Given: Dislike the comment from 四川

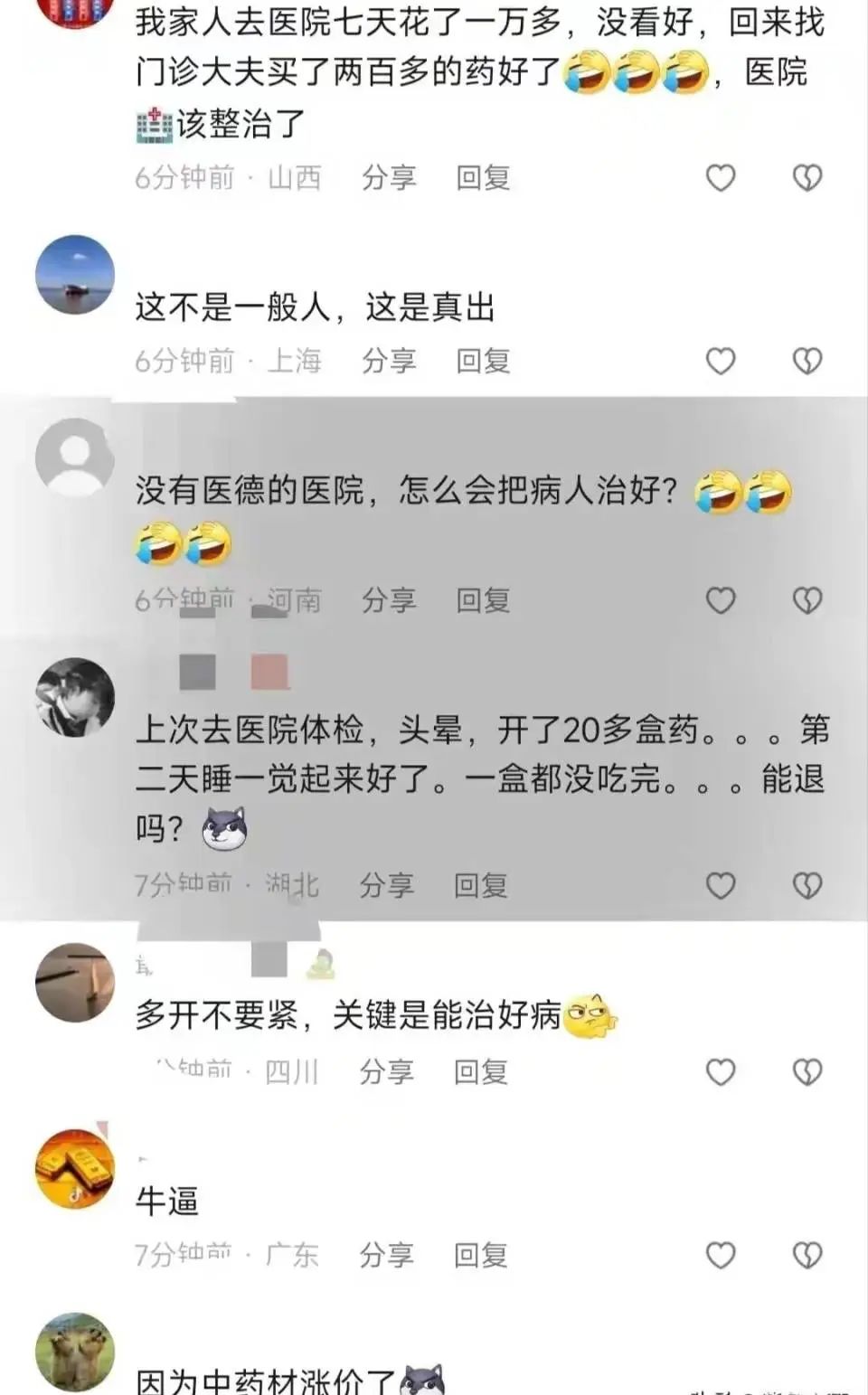Looking at the screenshot, I should tap(807, 1072).
